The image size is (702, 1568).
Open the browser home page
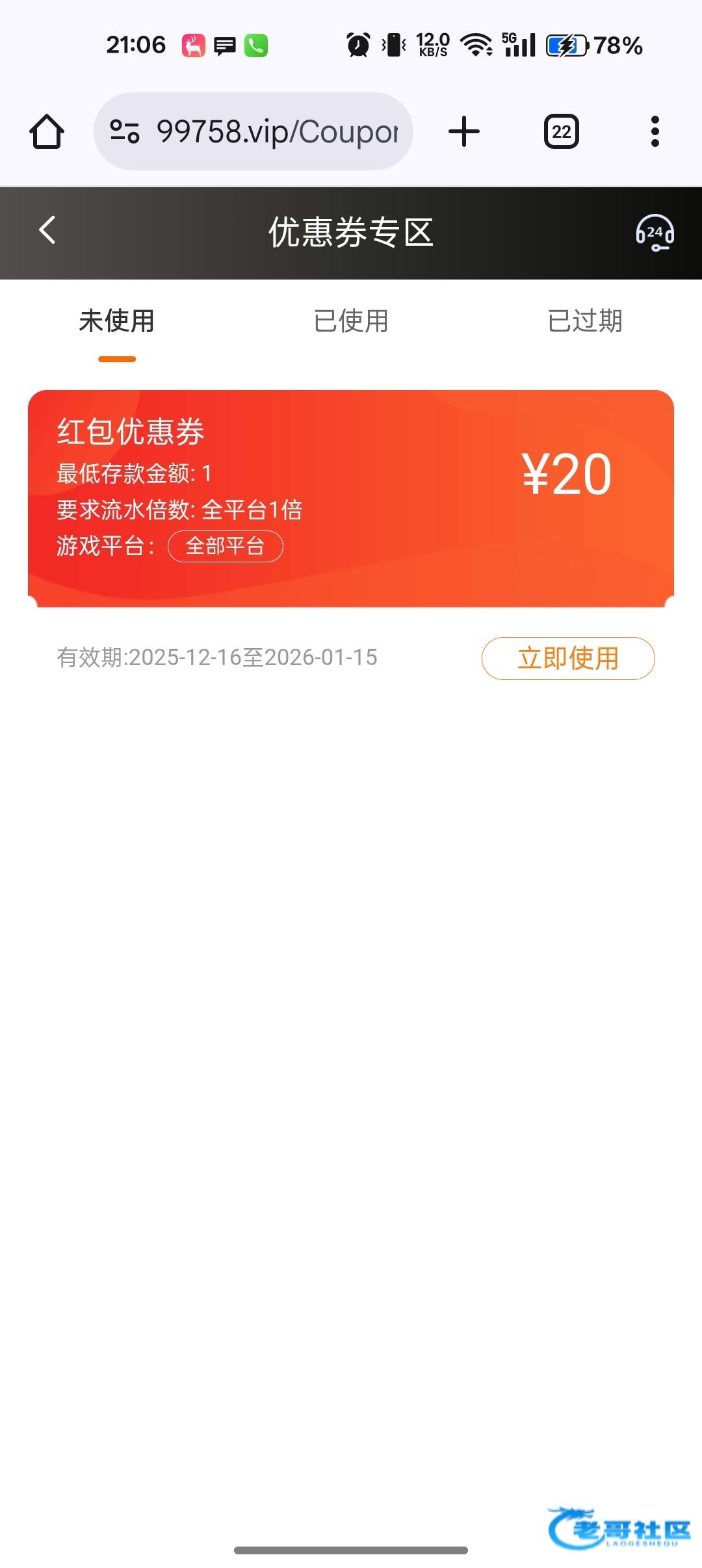click(x=47, y=132)
